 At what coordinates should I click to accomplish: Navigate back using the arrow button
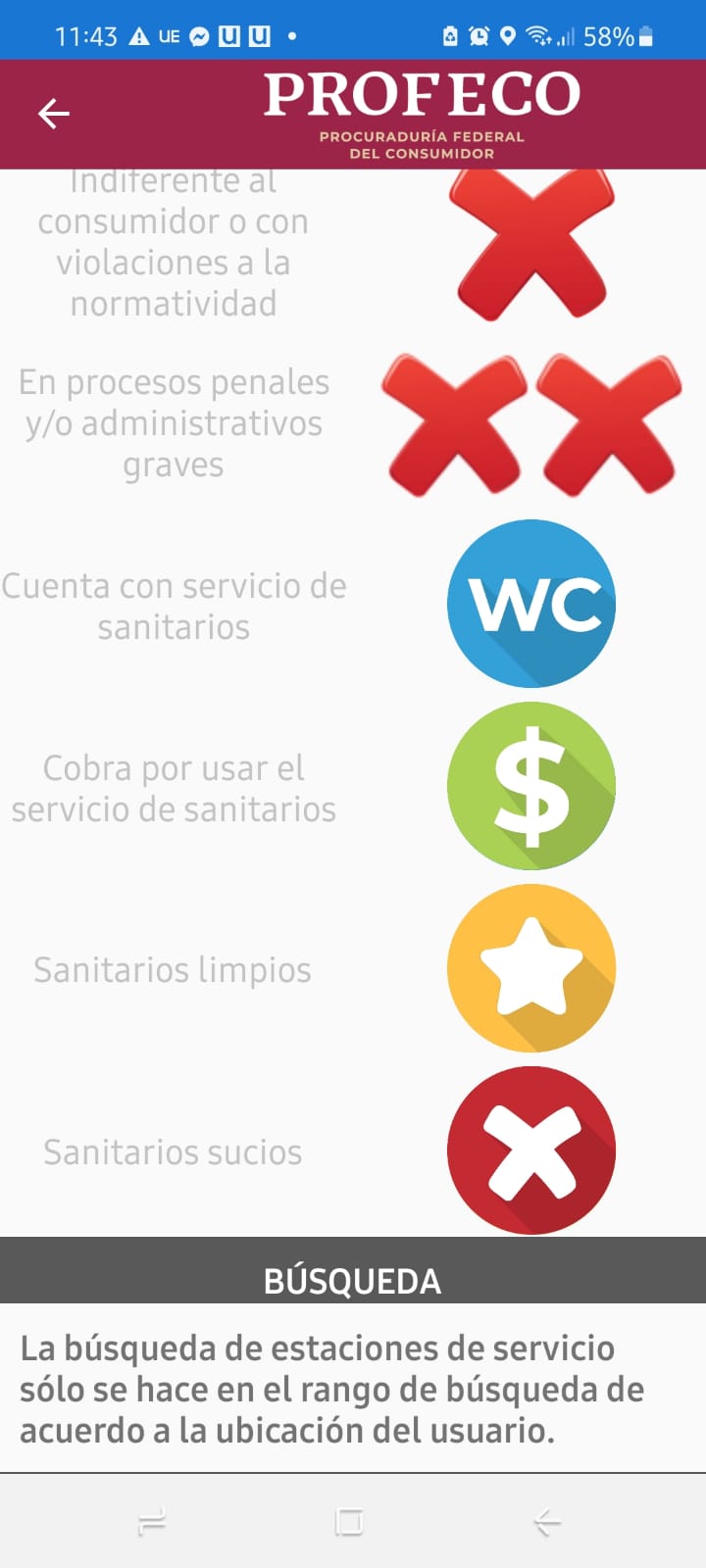tap(54, 114)
